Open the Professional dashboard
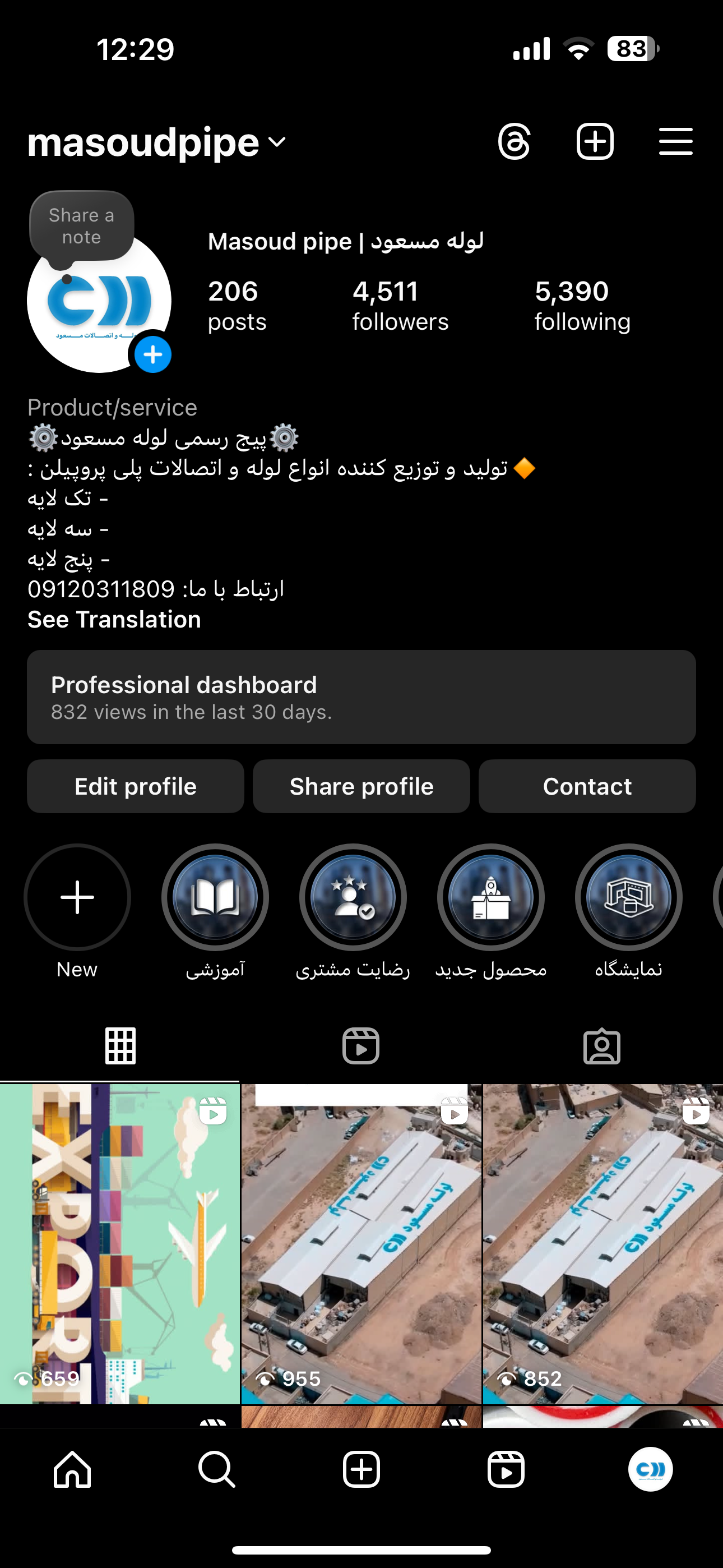Image resolution: width=723 pixels, height=1568 pixels. tap(361, 697)
